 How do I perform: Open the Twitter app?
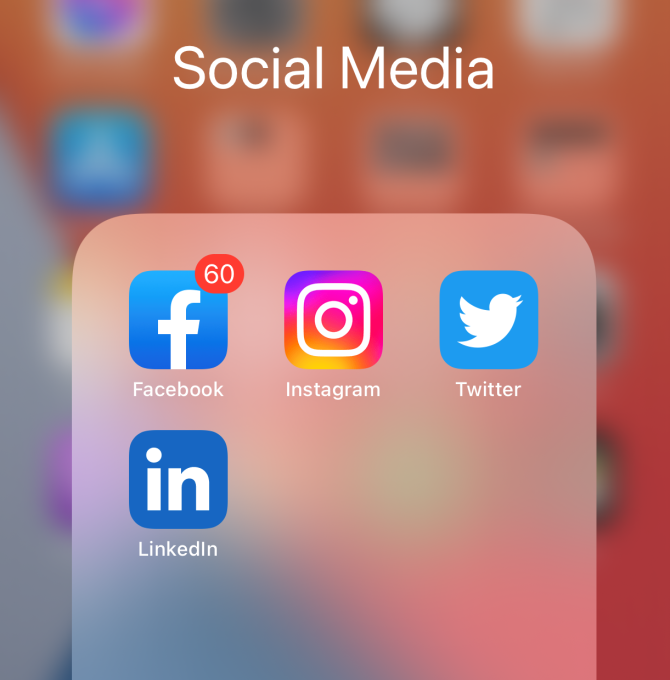(x=488, y=320)
